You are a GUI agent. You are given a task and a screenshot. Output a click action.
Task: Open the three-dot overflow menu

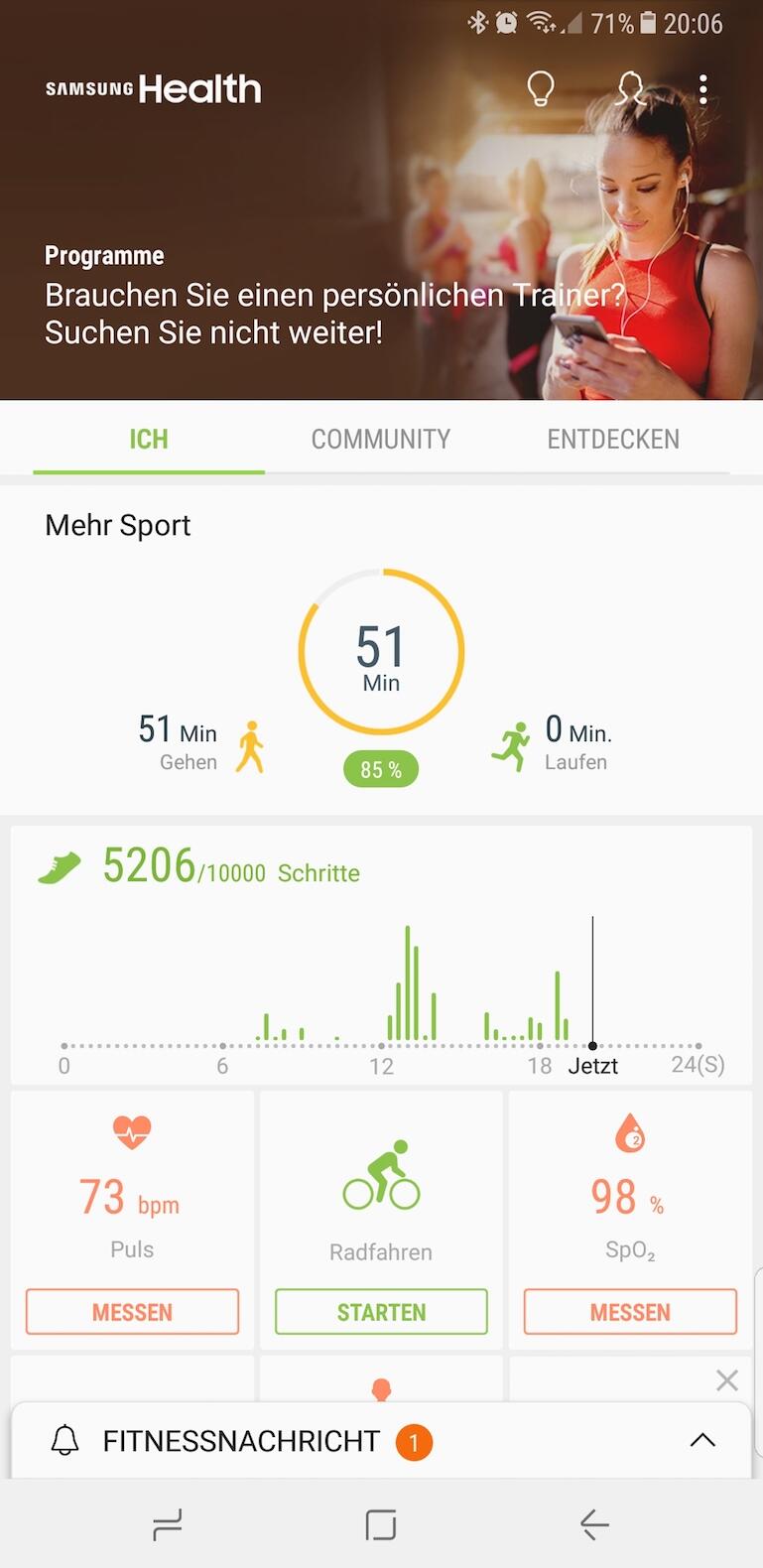coord(703,89)
